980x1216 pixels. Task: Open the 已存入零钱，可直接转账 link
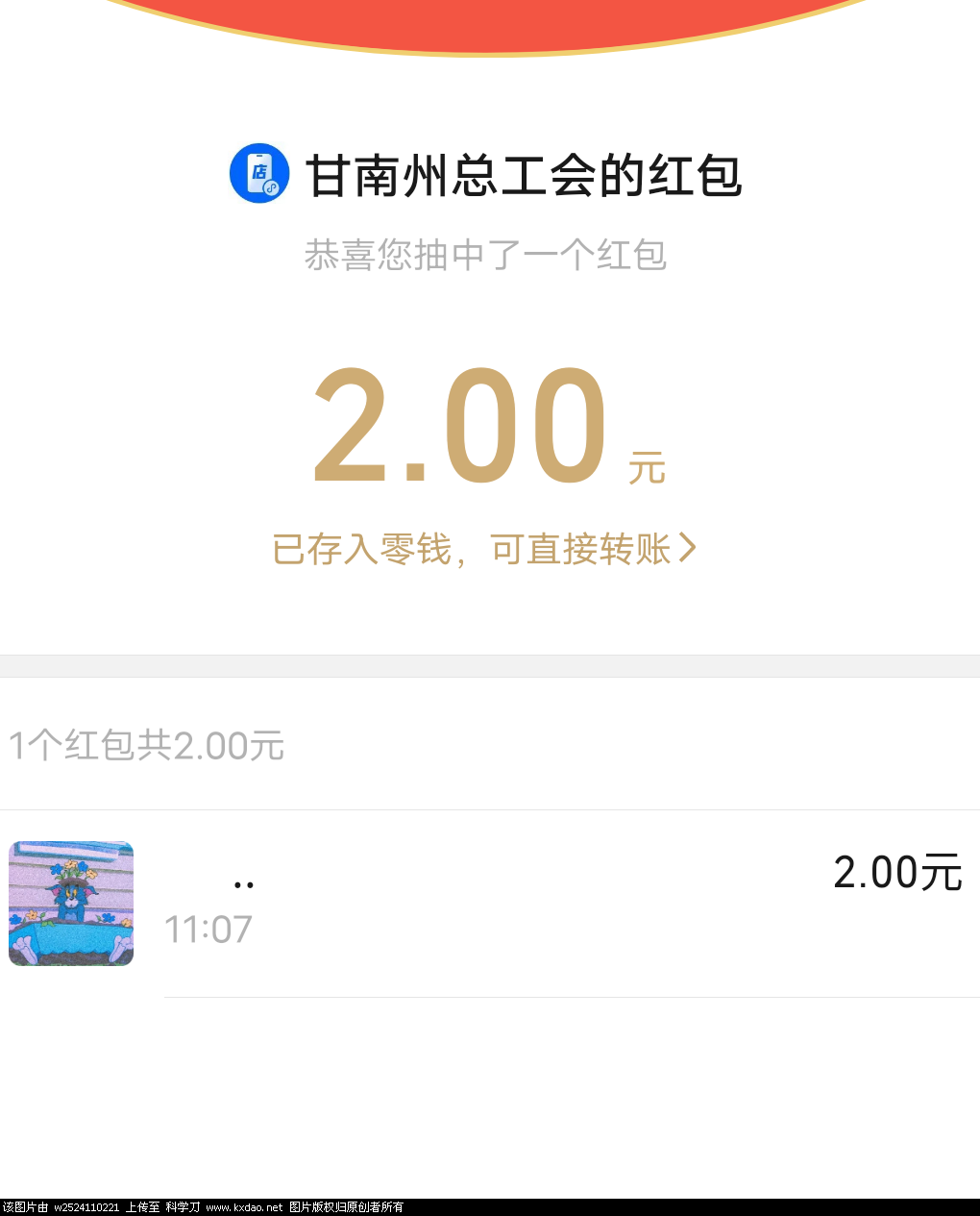click(483, 549)
